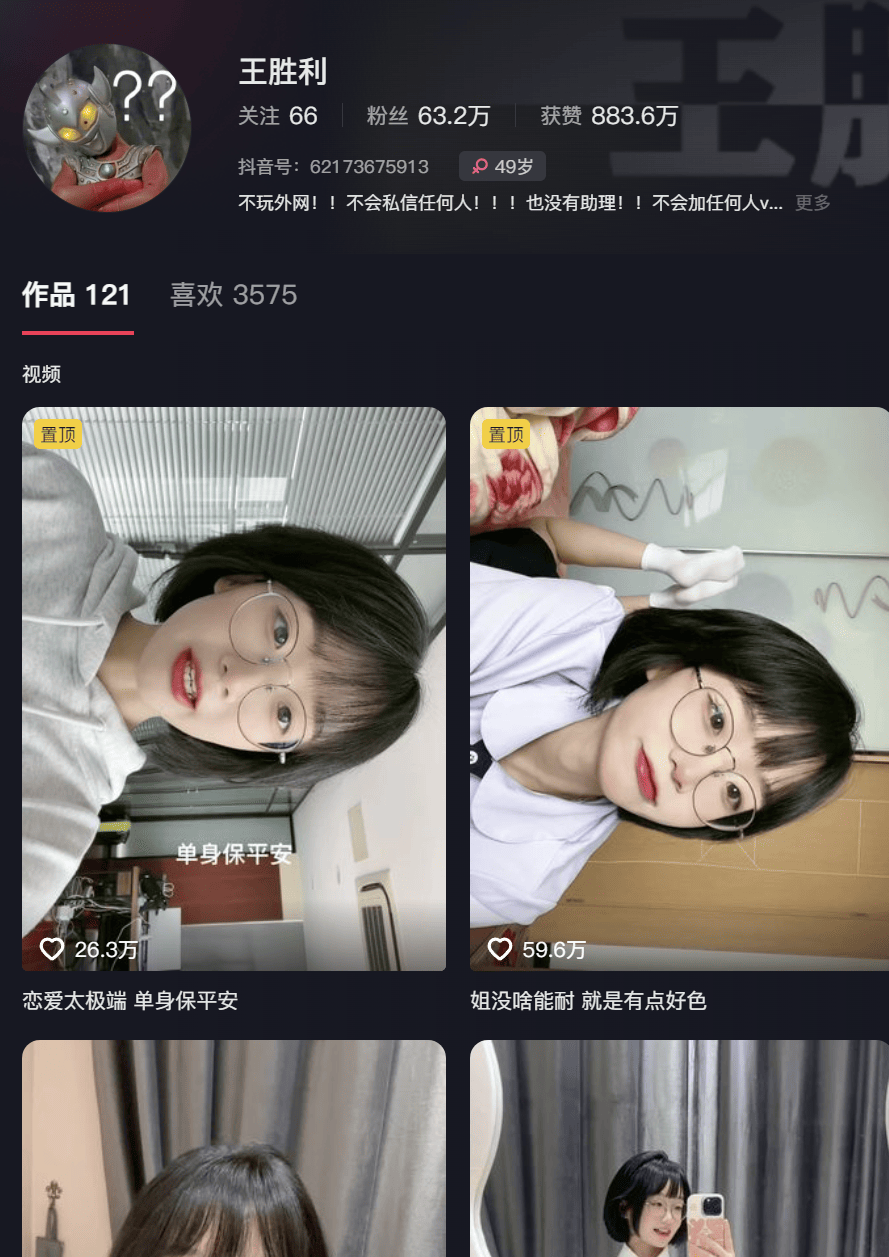The height and width of the screenshot is (1257, 889).
Task: View the 关注 66 following list
Action: tap(278, 116)
